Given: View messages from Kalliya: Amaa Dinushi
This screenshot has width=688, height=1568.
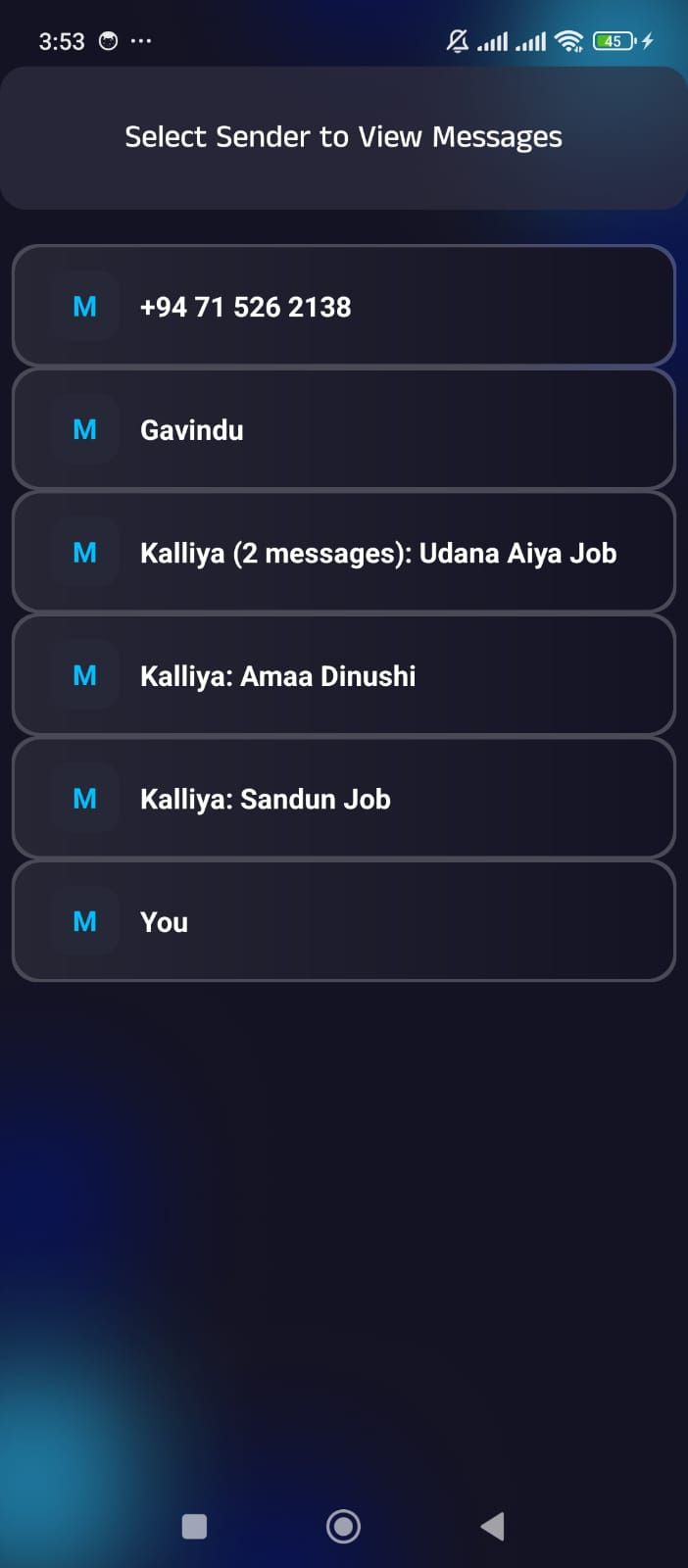Looking at the screenshot, I should (x=343, y=676).
